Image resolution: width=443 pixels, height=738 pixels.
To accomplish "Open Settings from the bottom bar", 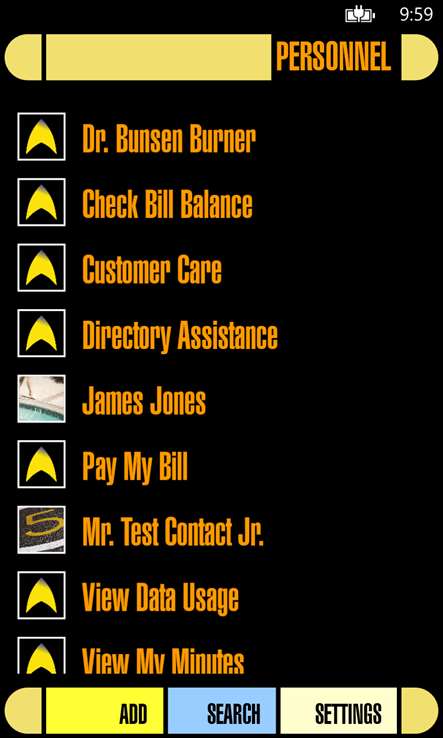I will 338,711.
